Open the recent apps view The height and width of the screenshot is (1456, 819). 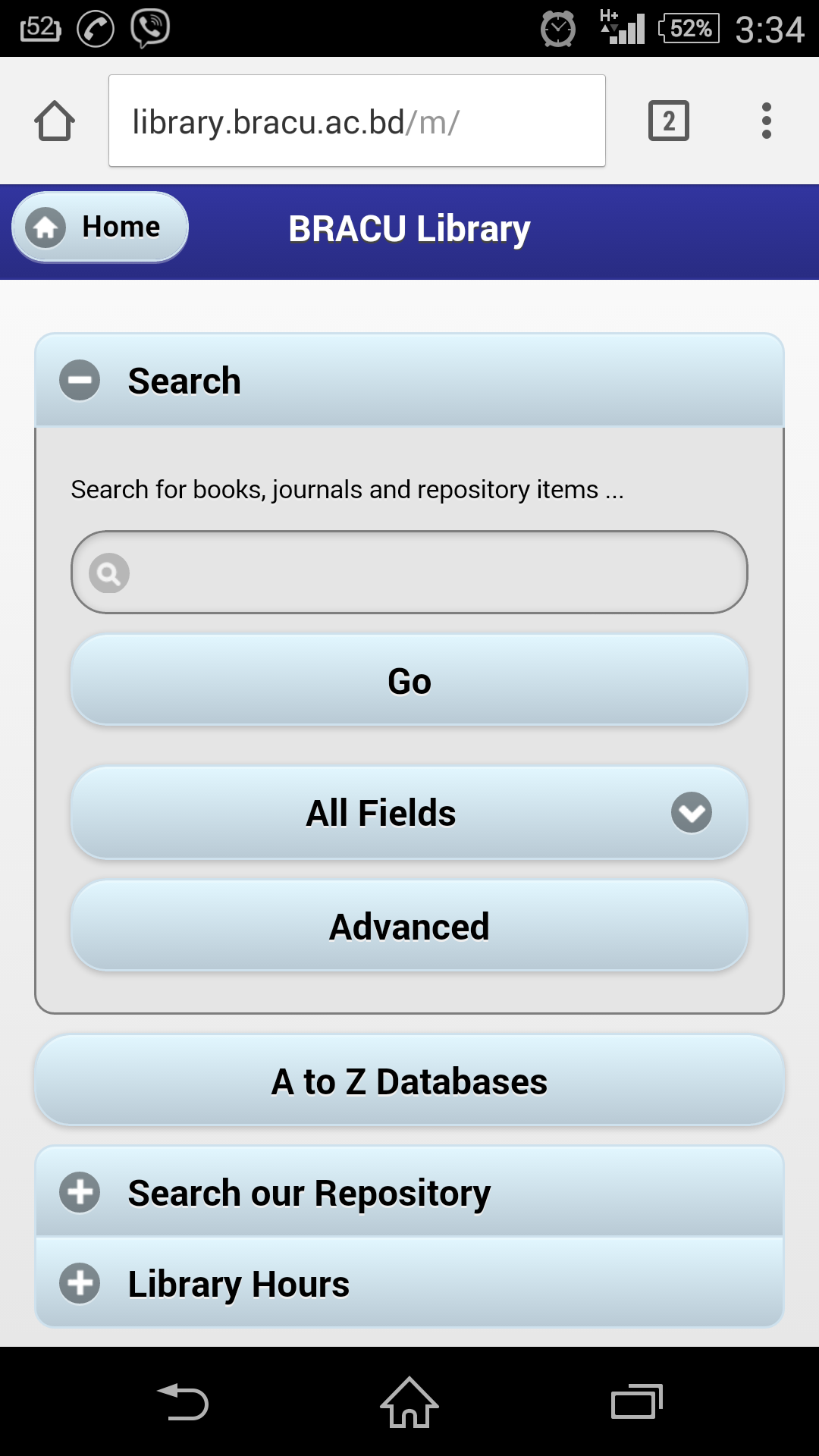coord(637,1401)
